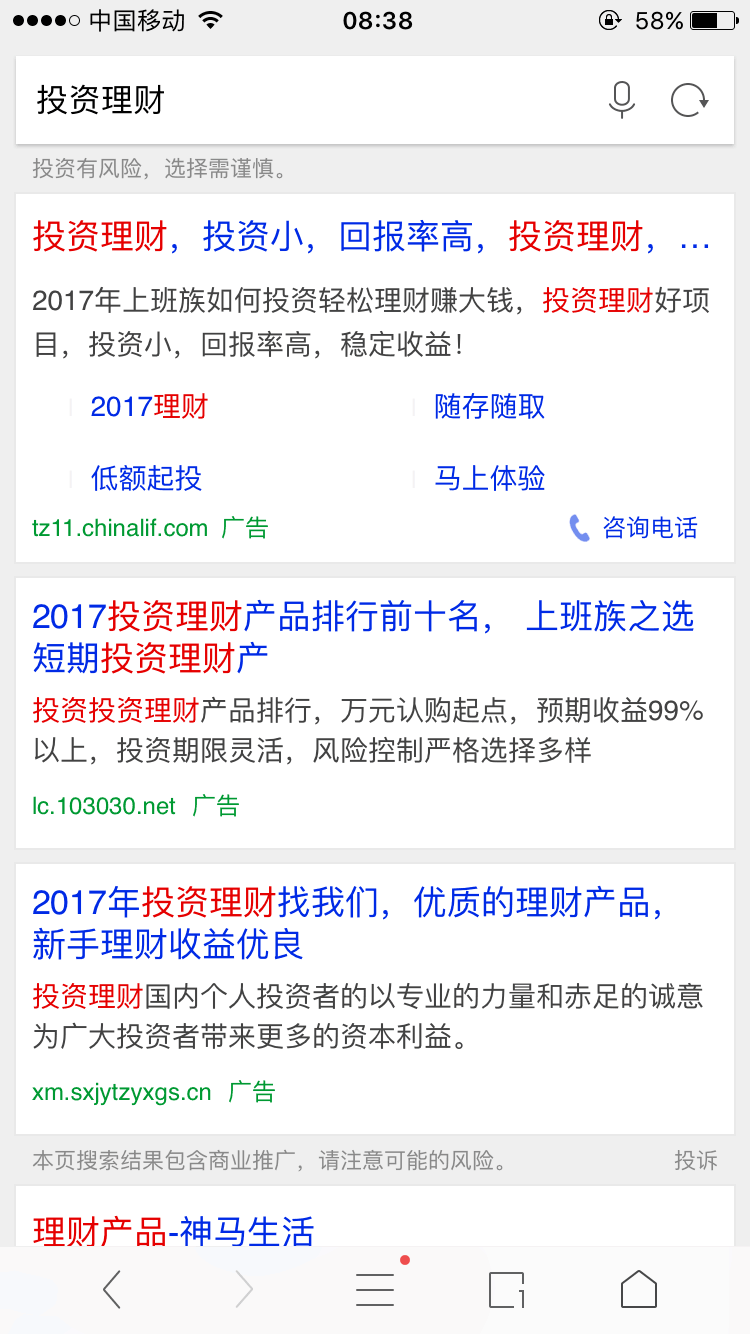
Task: Open the tabs switcher
Action: [x=506, y=1290]
